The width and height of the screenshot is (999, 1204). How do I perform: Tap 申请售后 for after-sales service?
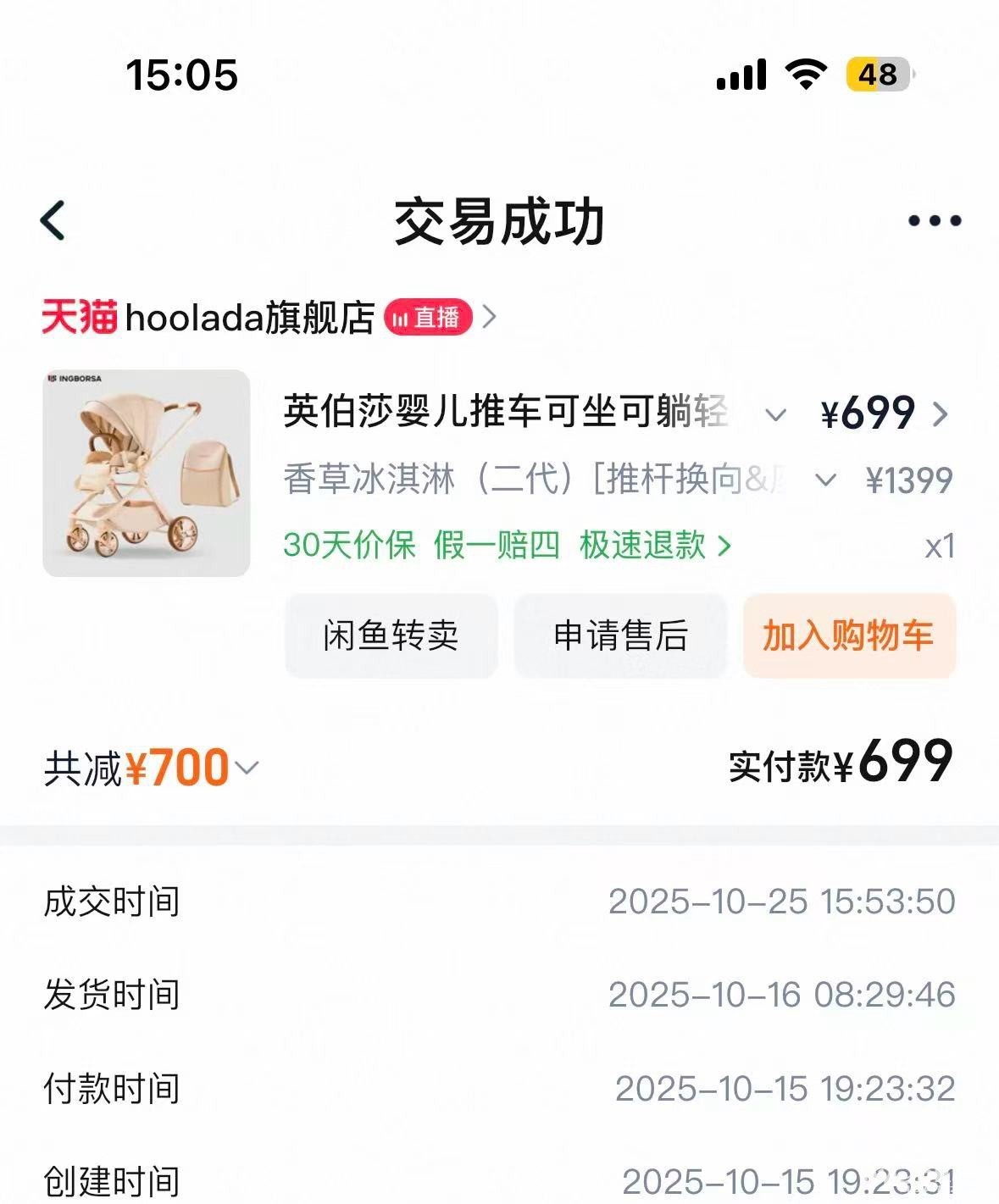pos(620,635)
